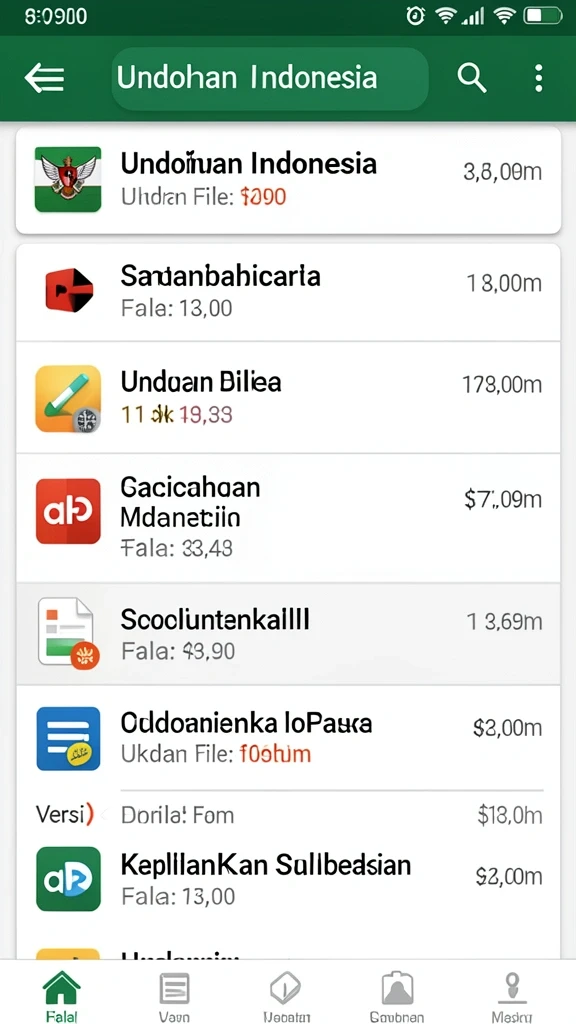
Task: Open the Sardanbabicarta row
Action: 288,291
